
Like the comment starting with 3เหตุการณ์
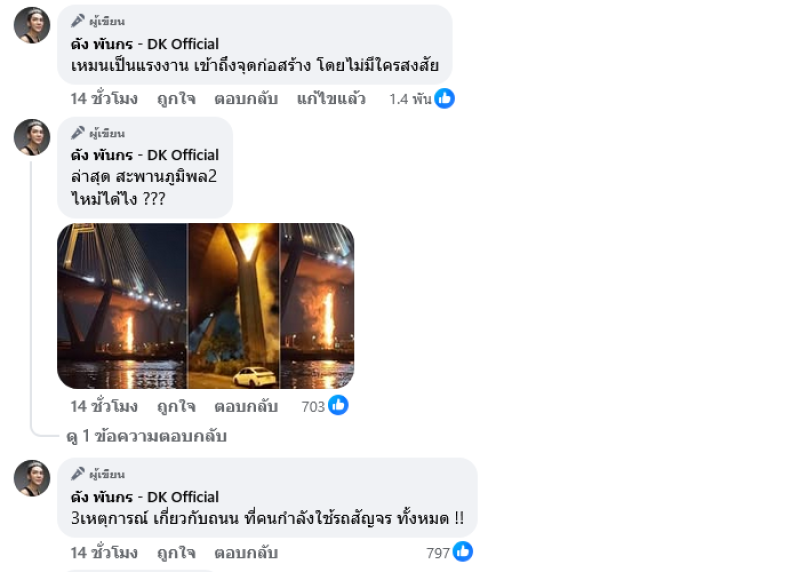click(176, 552)
